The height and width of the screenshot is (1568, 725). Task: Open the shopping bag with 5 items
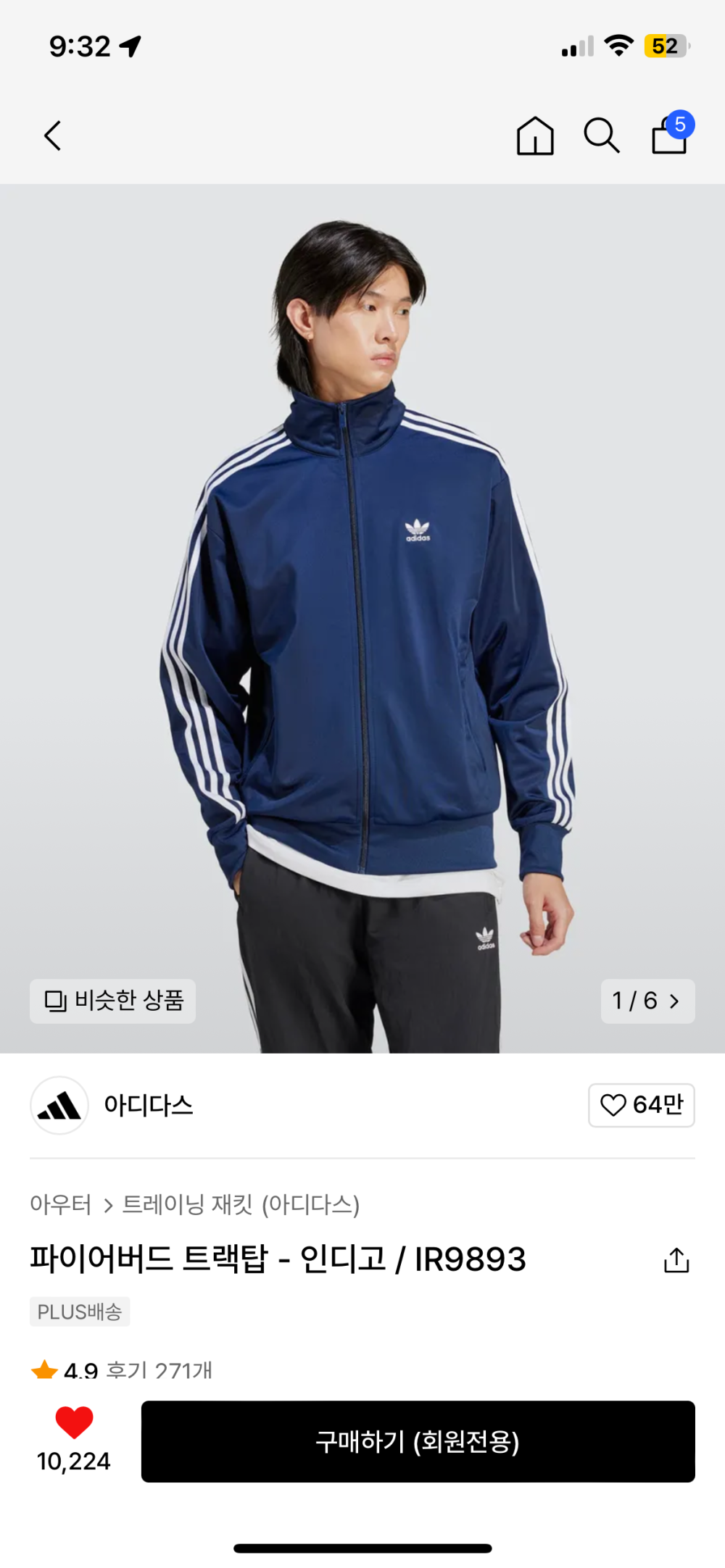[x=670, y=134]
